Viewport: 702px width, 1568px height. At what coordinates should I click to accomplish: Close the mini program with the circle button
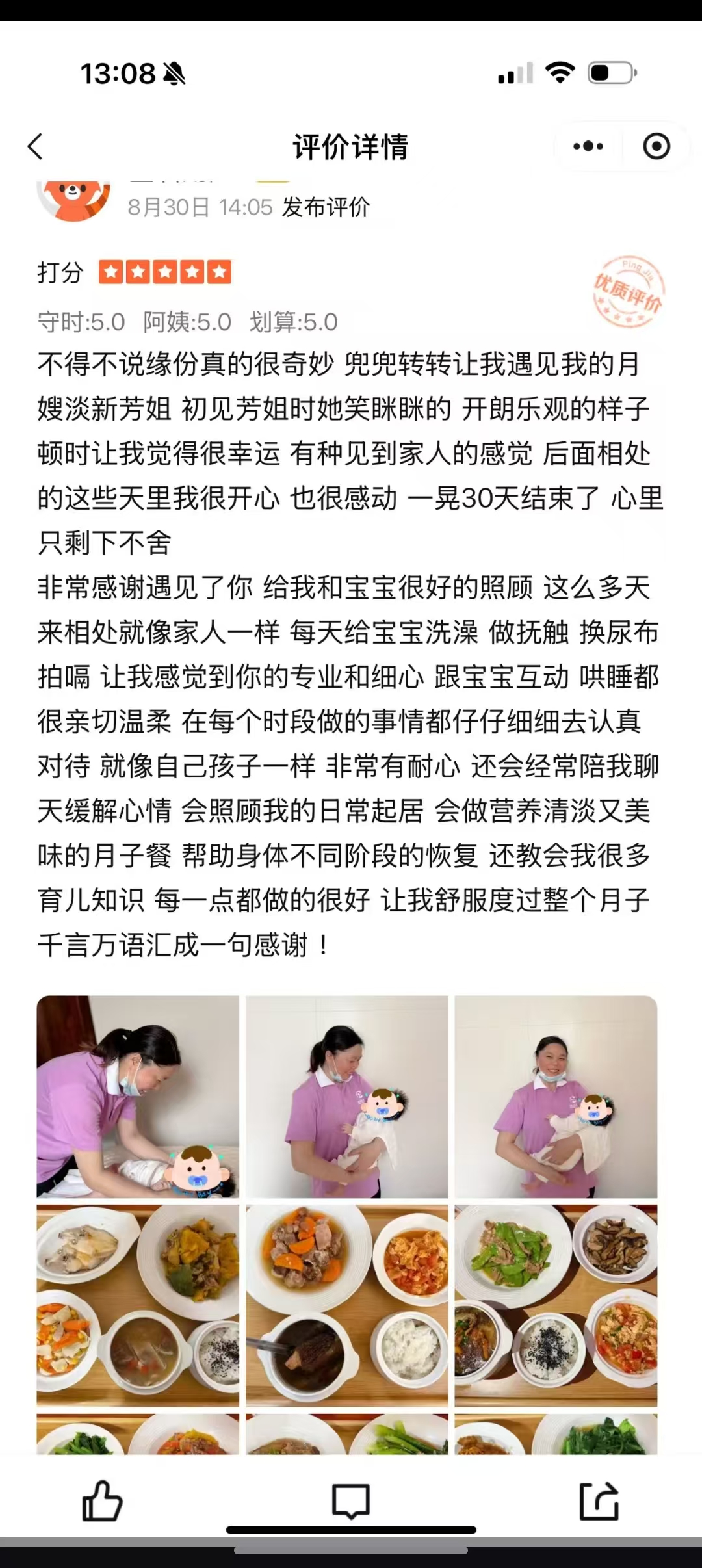pyautogui.click(x=656, y=147)
